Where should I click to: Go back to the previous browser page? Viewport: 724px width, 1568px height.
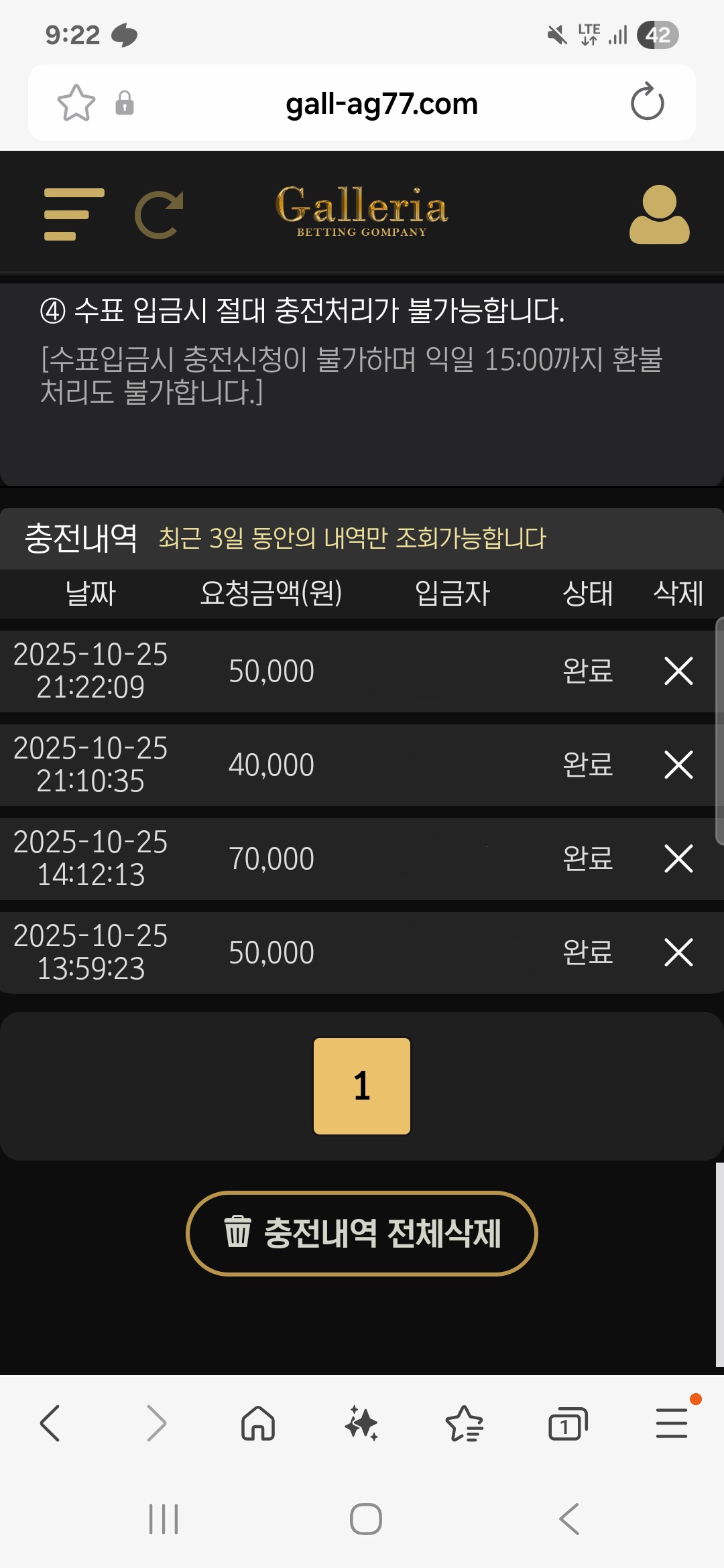[x=50, y=1423]
